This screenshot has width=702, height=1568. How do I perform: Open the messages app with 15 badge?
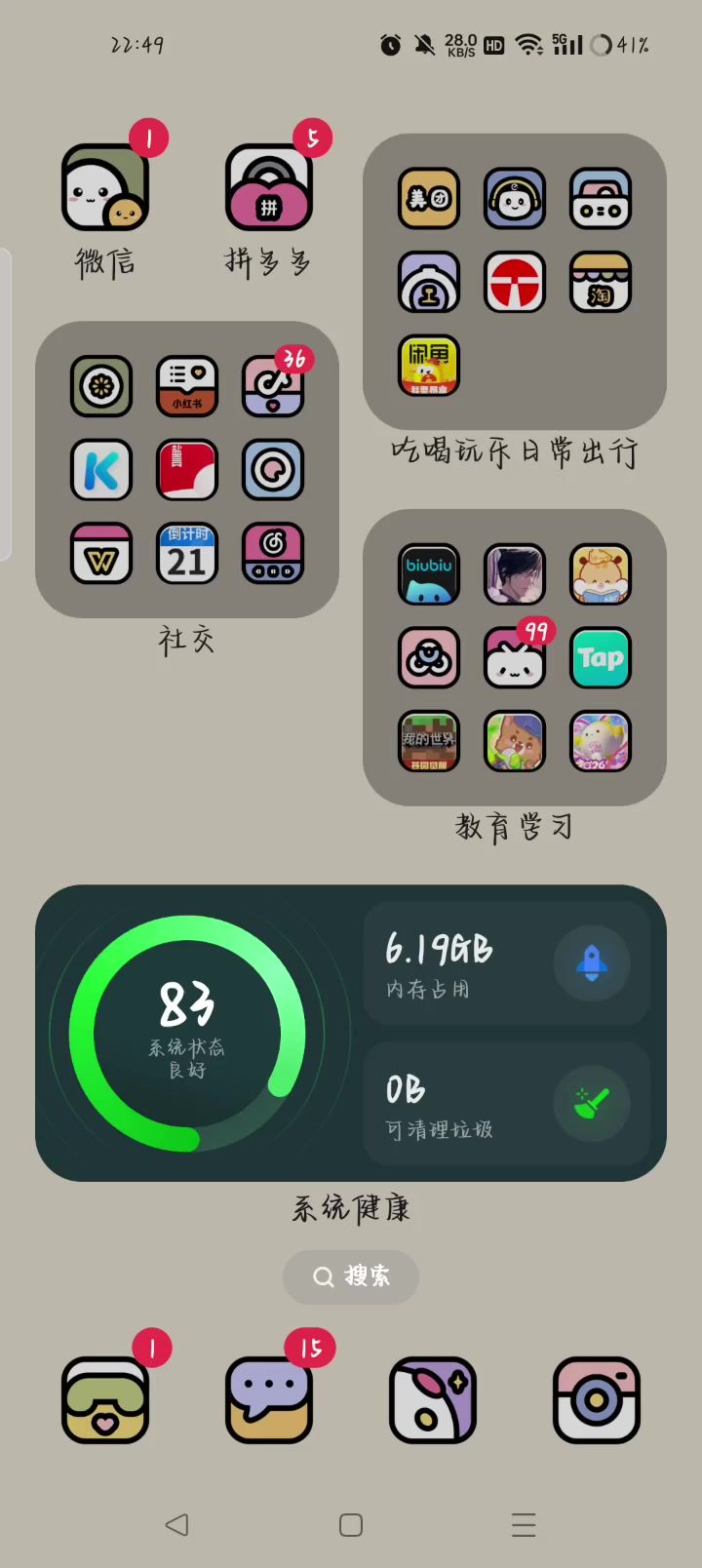(x=269, y=1399)
